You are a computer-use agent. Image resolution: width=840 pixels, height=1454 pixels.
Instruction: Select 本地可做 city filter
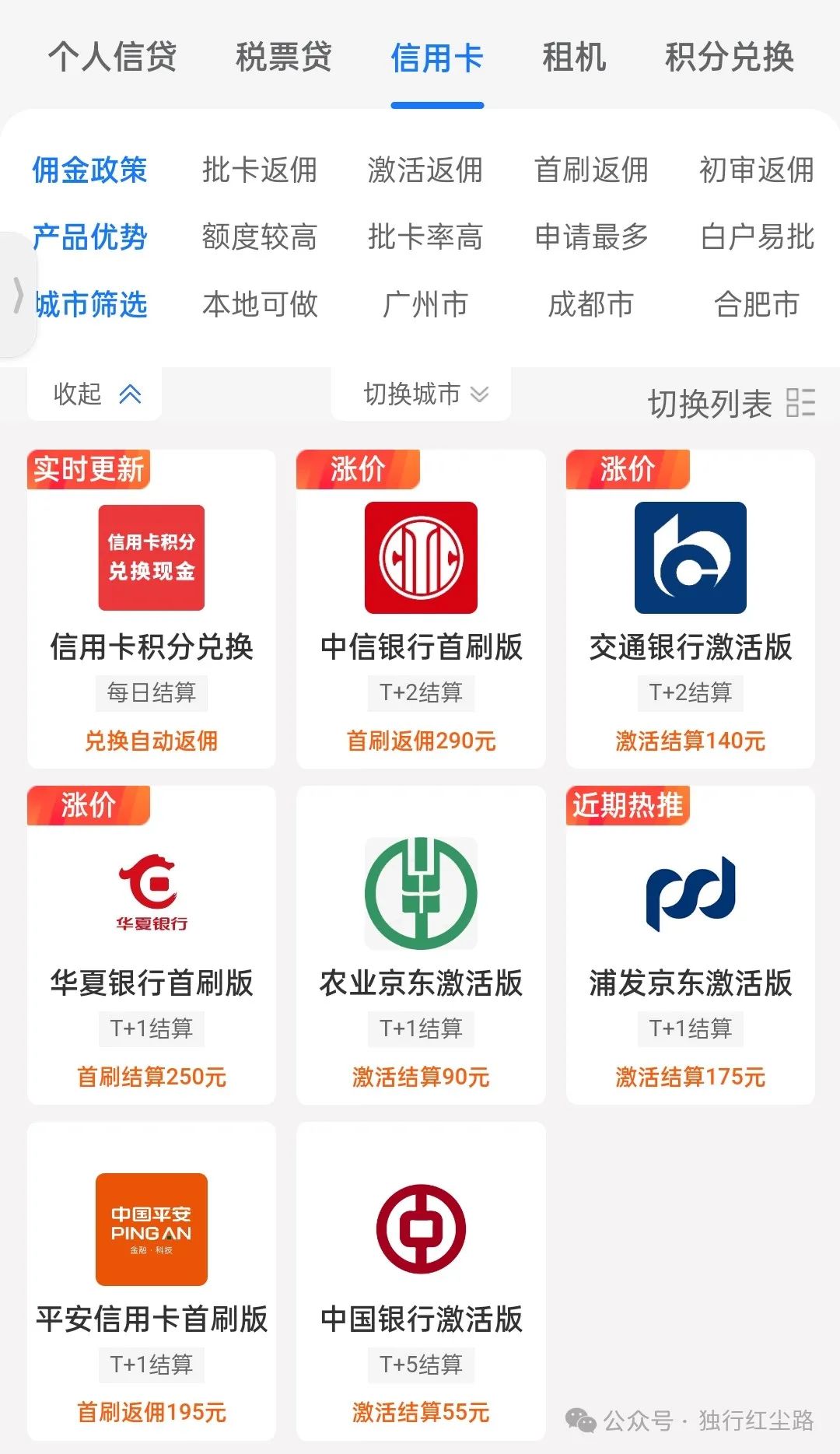coord(260,304)
